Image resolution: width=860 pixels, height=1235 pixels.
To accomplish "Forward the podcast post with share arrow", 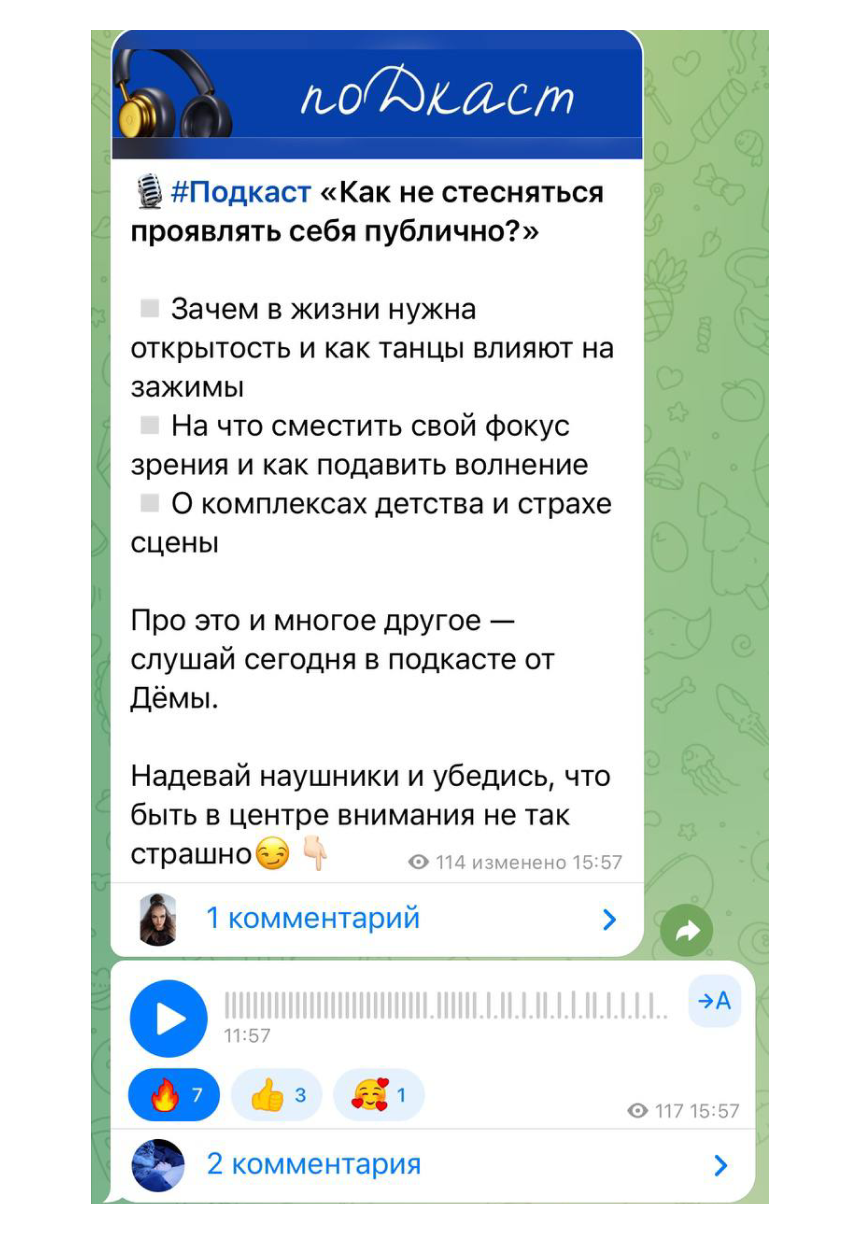I will 687,932.
